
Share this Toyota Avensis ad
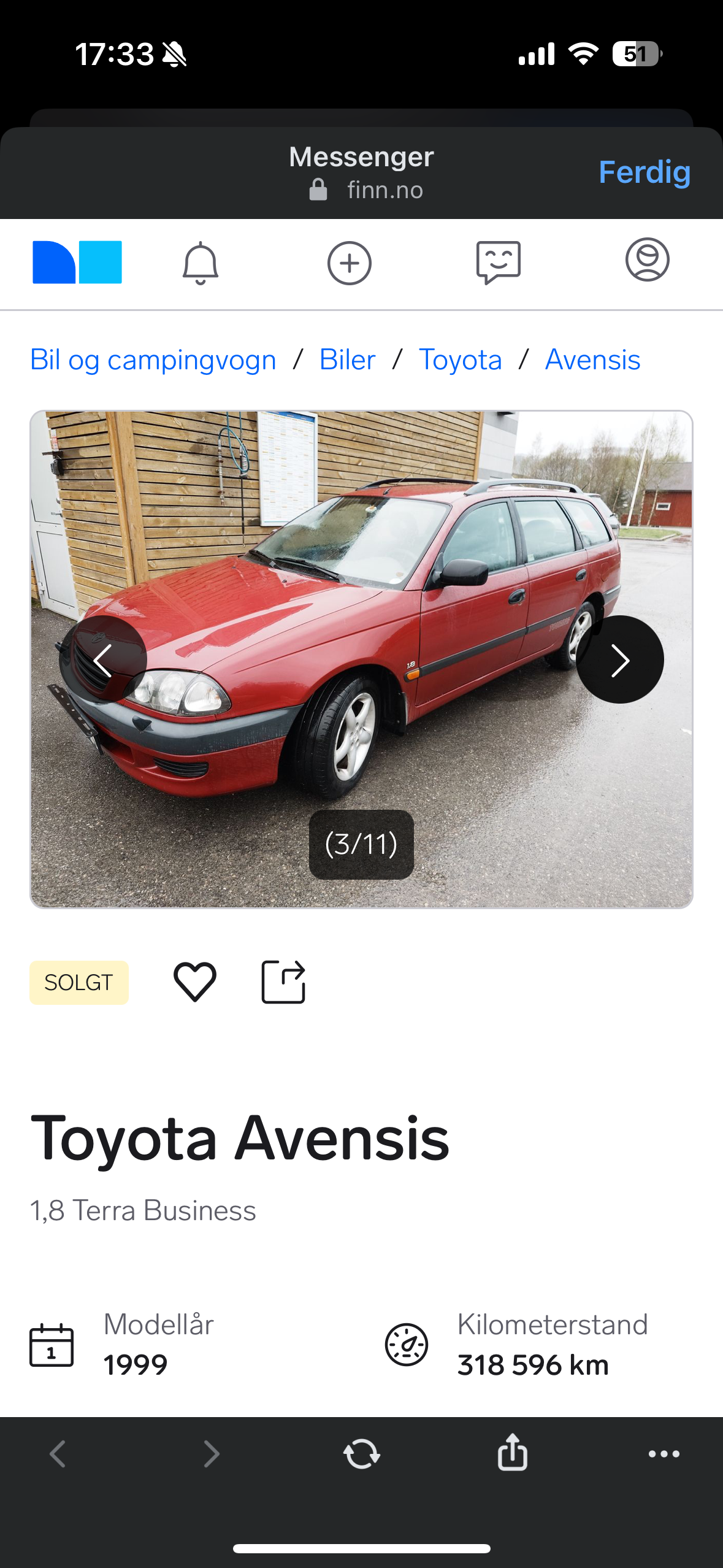coord(283,982)
